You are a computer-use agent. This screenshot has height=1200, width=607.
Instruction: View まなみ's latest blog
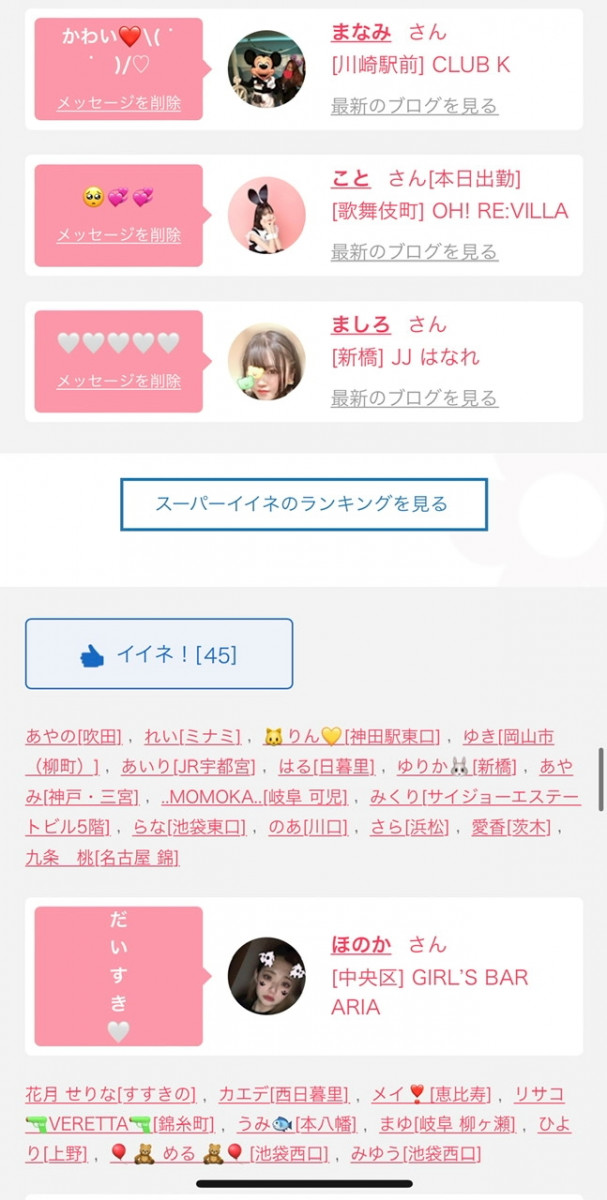click(x=414, y=106)
